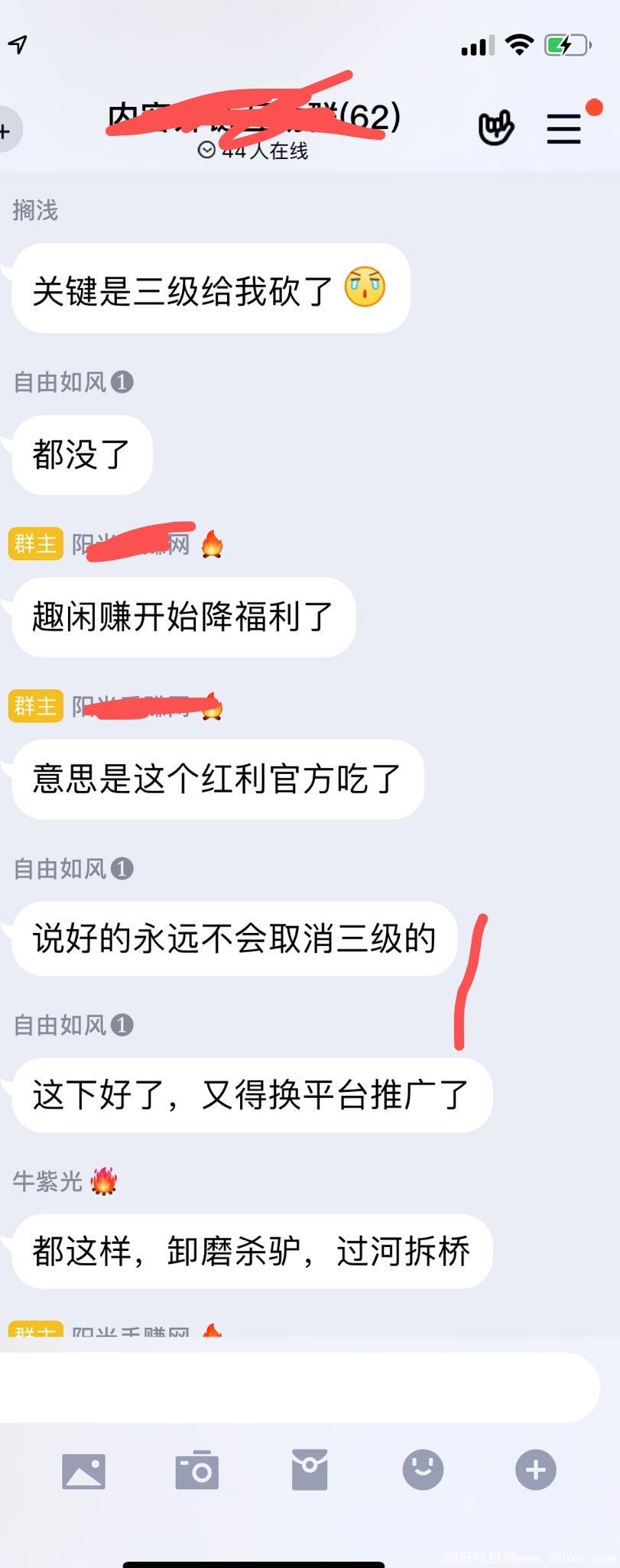Tap sender name 搁浅

click(x=35, y=210)
